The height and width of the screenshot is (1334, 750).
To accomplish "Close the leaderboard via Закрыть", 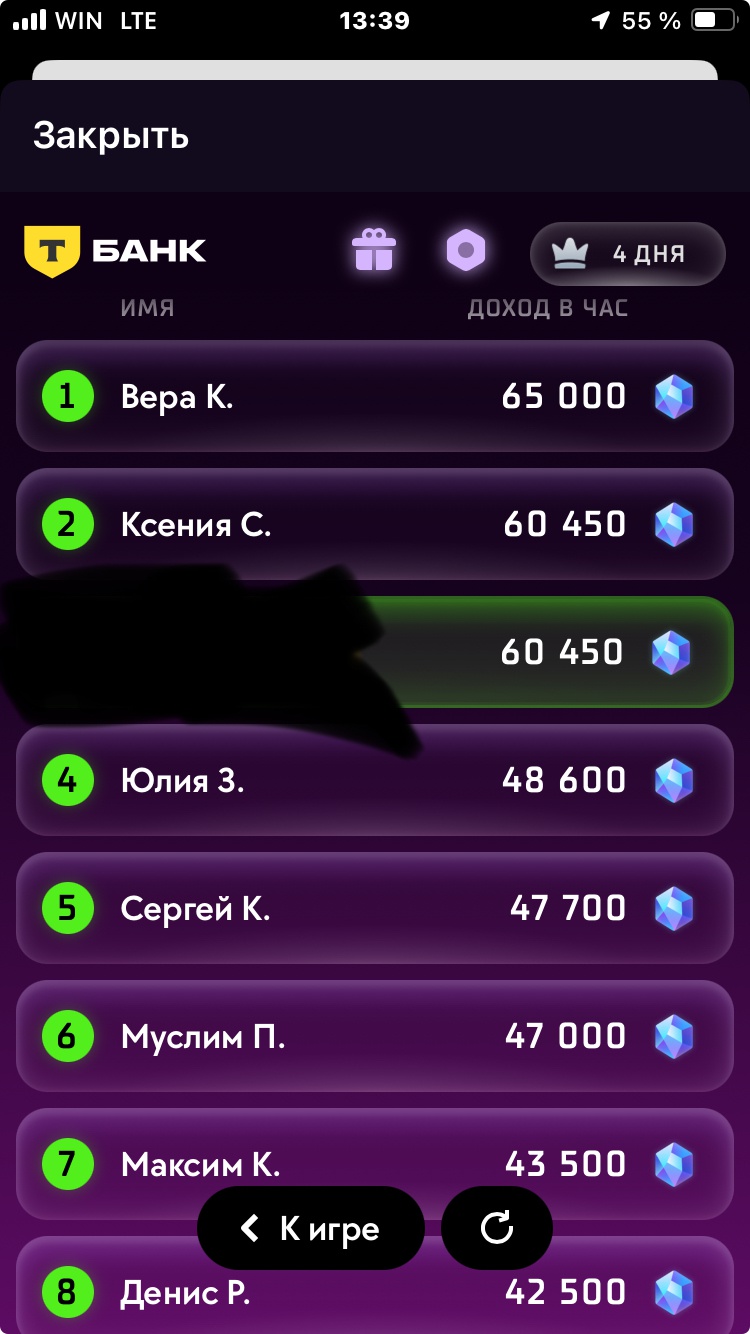I will 111,135.
